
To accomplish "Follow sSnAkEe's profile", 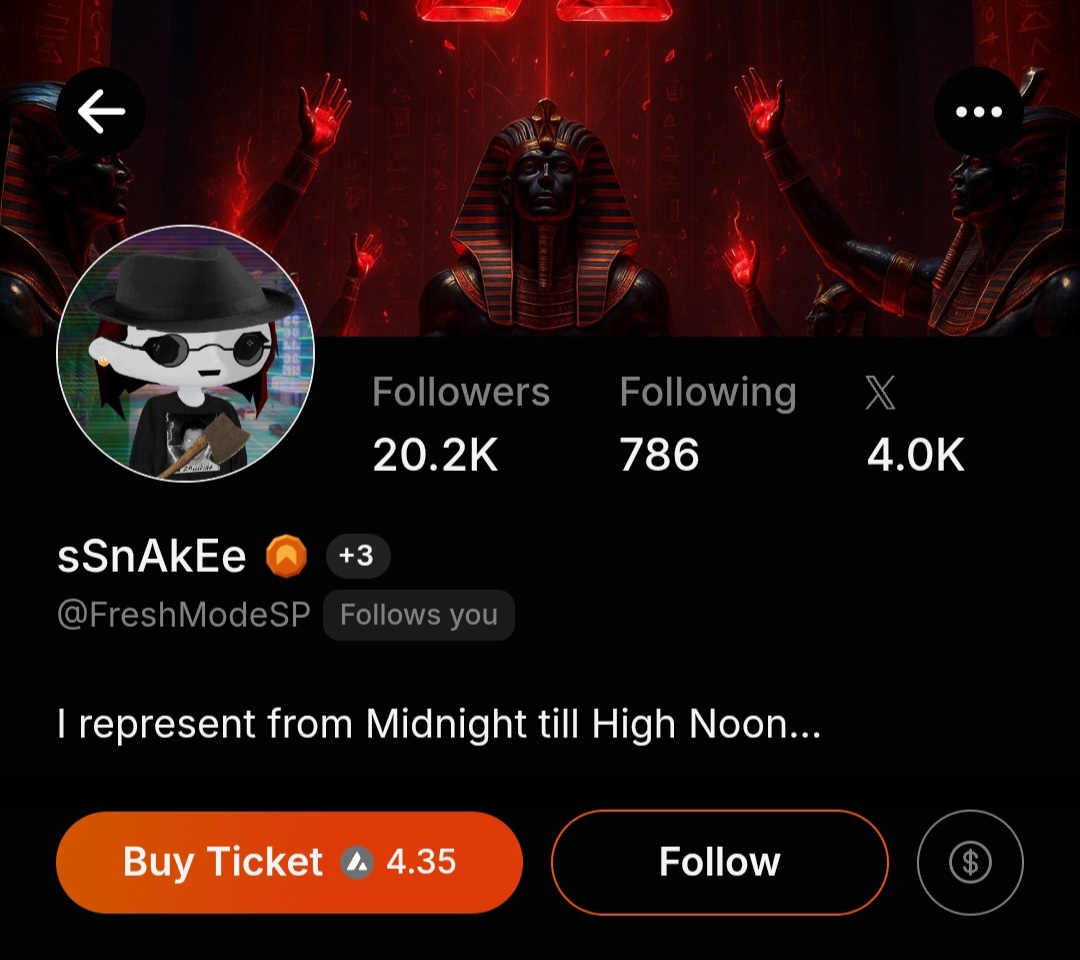I will (719, 862).
